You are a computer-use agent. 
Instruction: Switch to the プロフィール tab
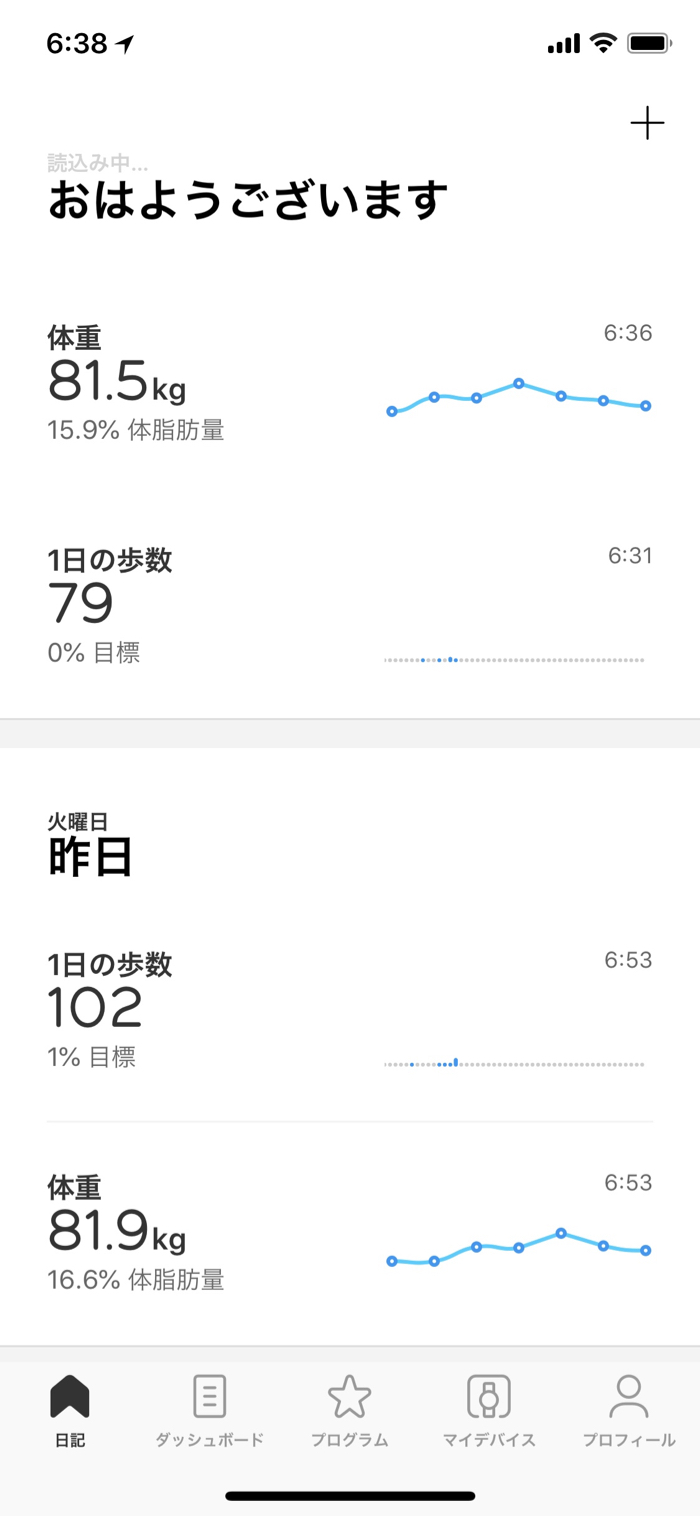[629, 1410]
